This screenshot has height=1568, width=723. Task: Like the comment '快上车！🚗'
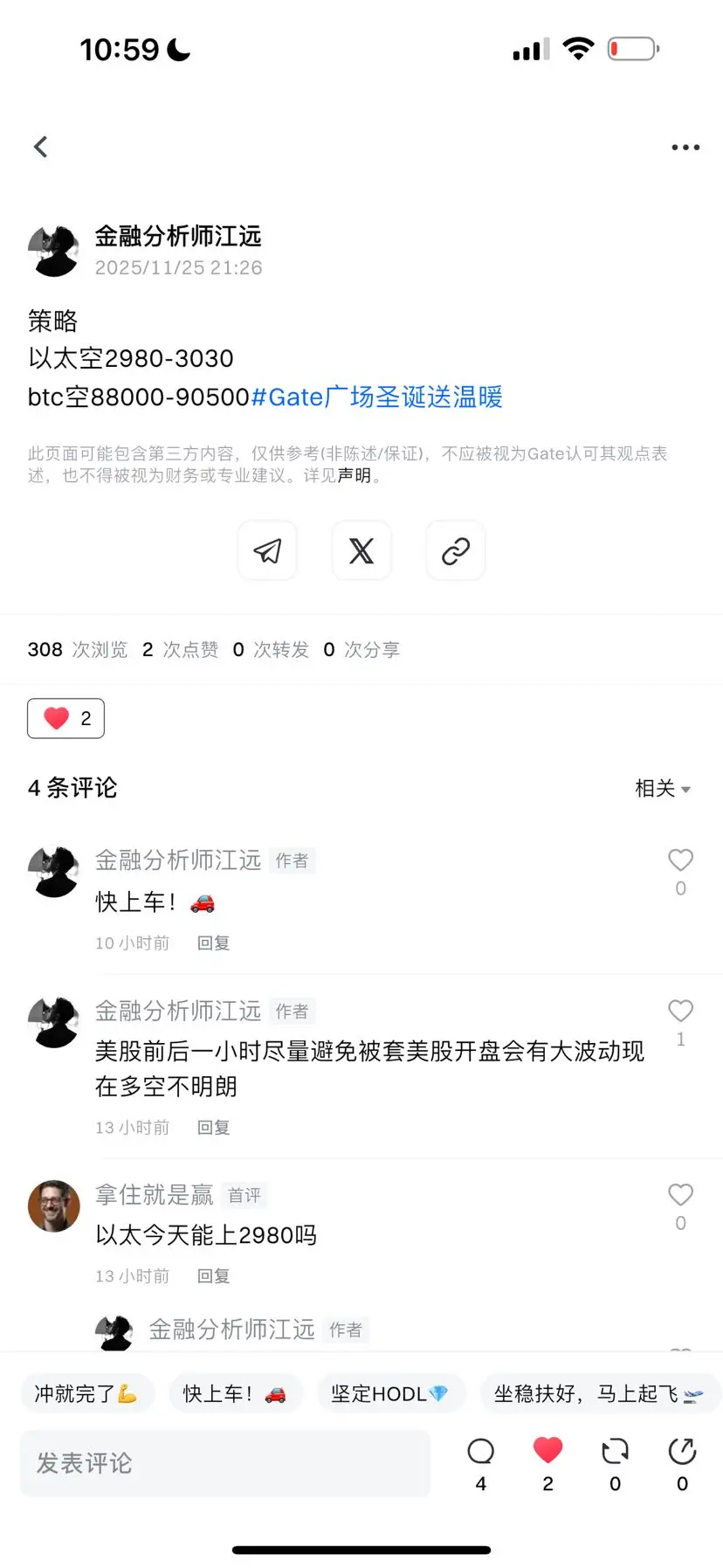(x=680, y=860)
